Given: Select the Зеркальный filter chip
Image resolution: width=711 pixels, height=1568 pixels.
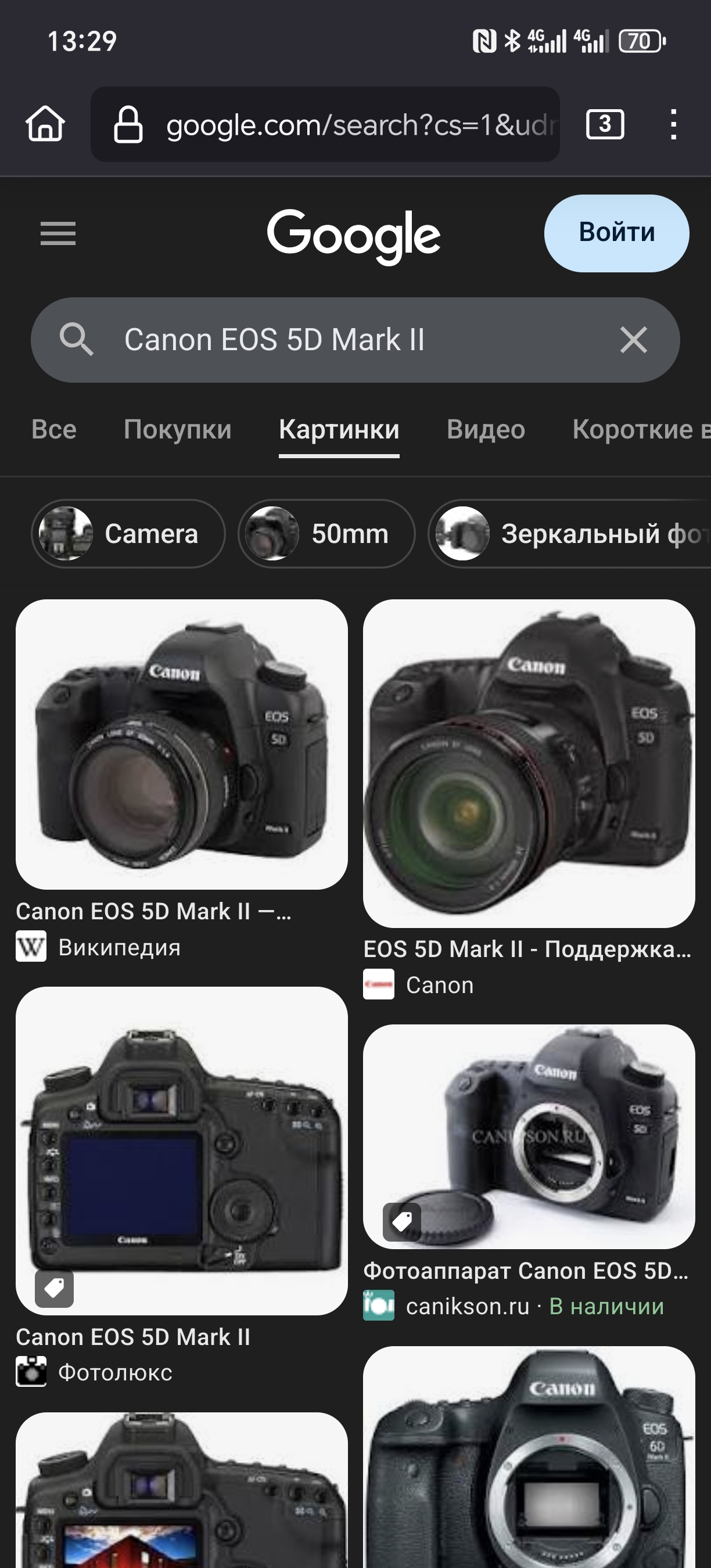Looking at the screenshot, I should click(x=570, y=534).
